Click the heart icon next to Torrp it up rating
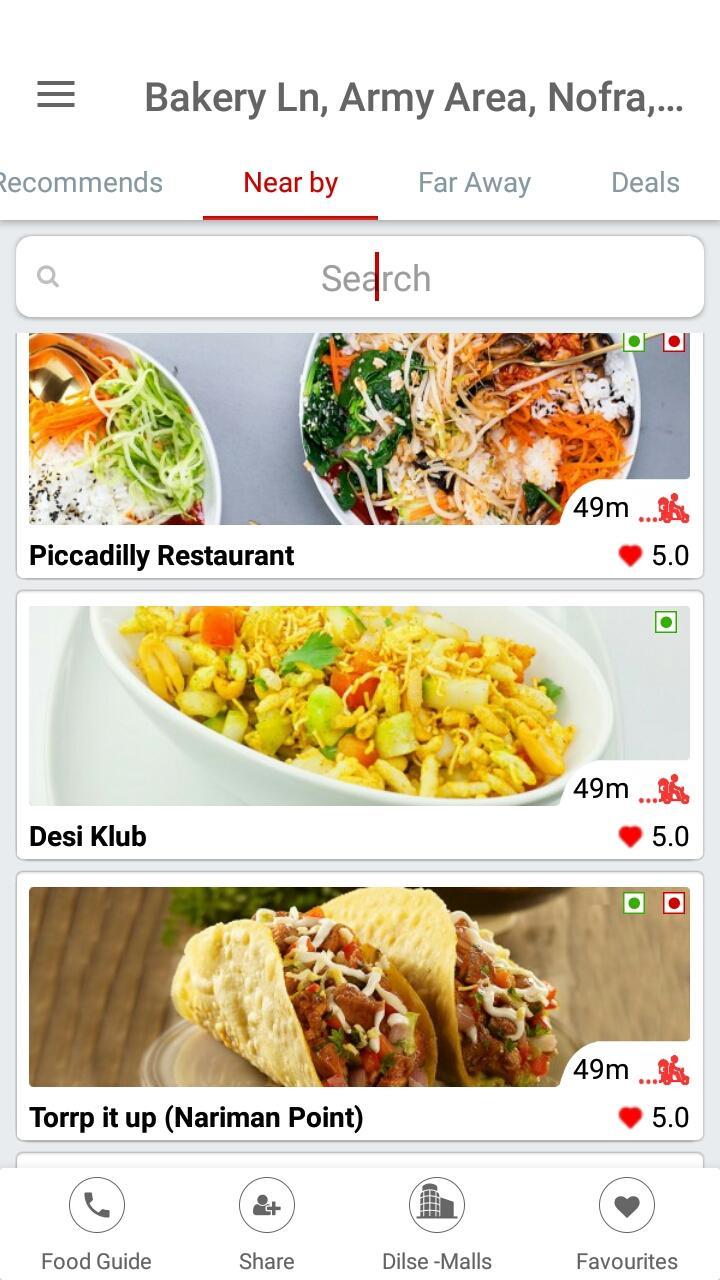Screen dimensions: 720x1280 [629, 1118]
